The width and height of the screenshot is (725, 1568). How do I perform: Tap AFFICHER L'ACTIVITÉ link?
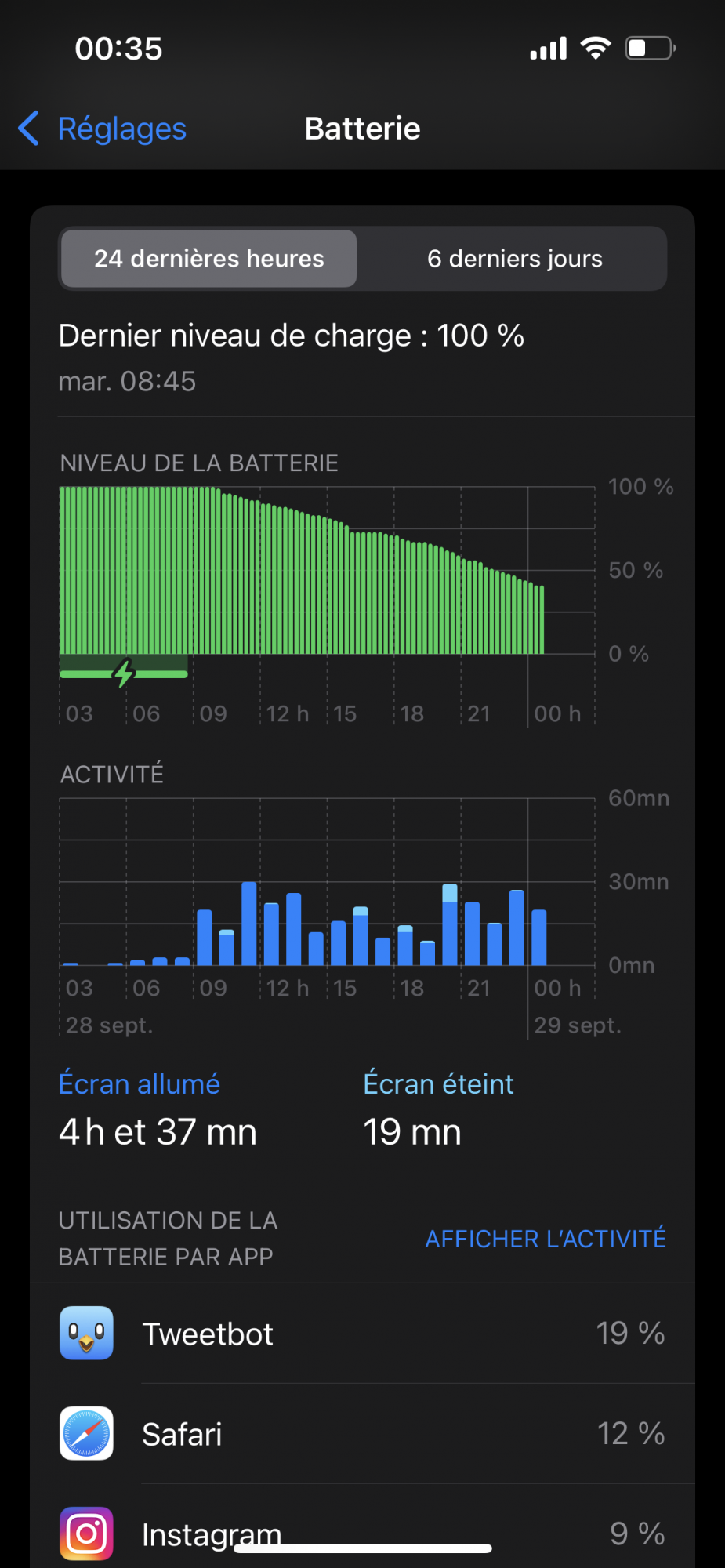pyautogui.click(x=546, y=1239)
